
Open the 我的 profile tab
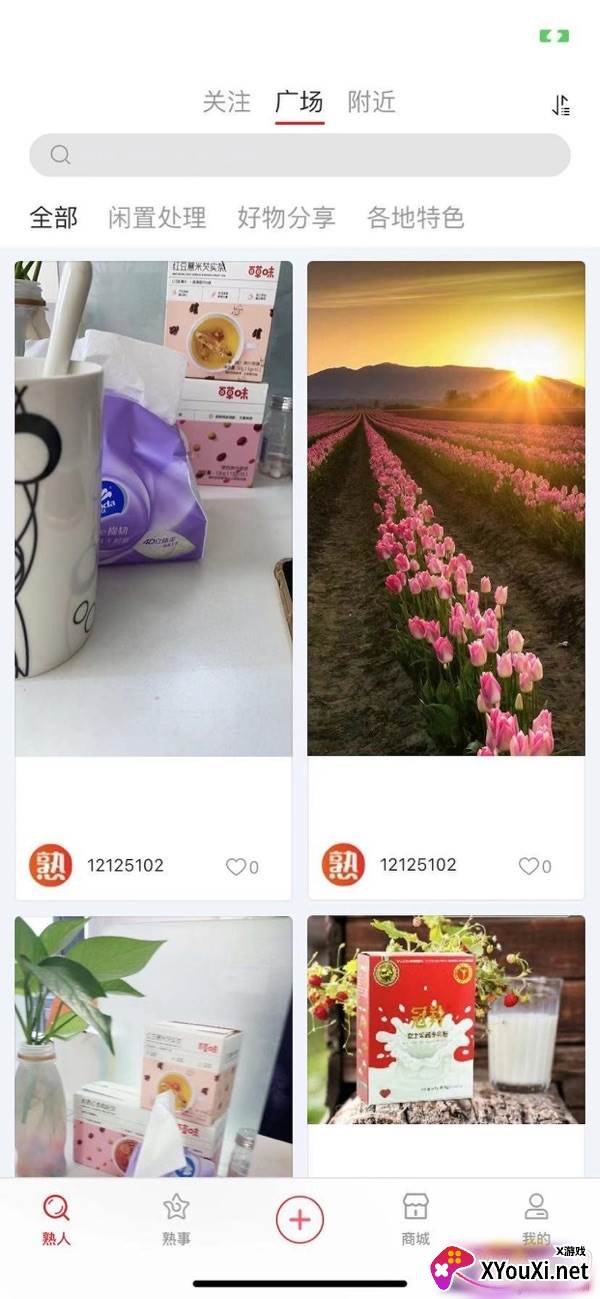536,1216
